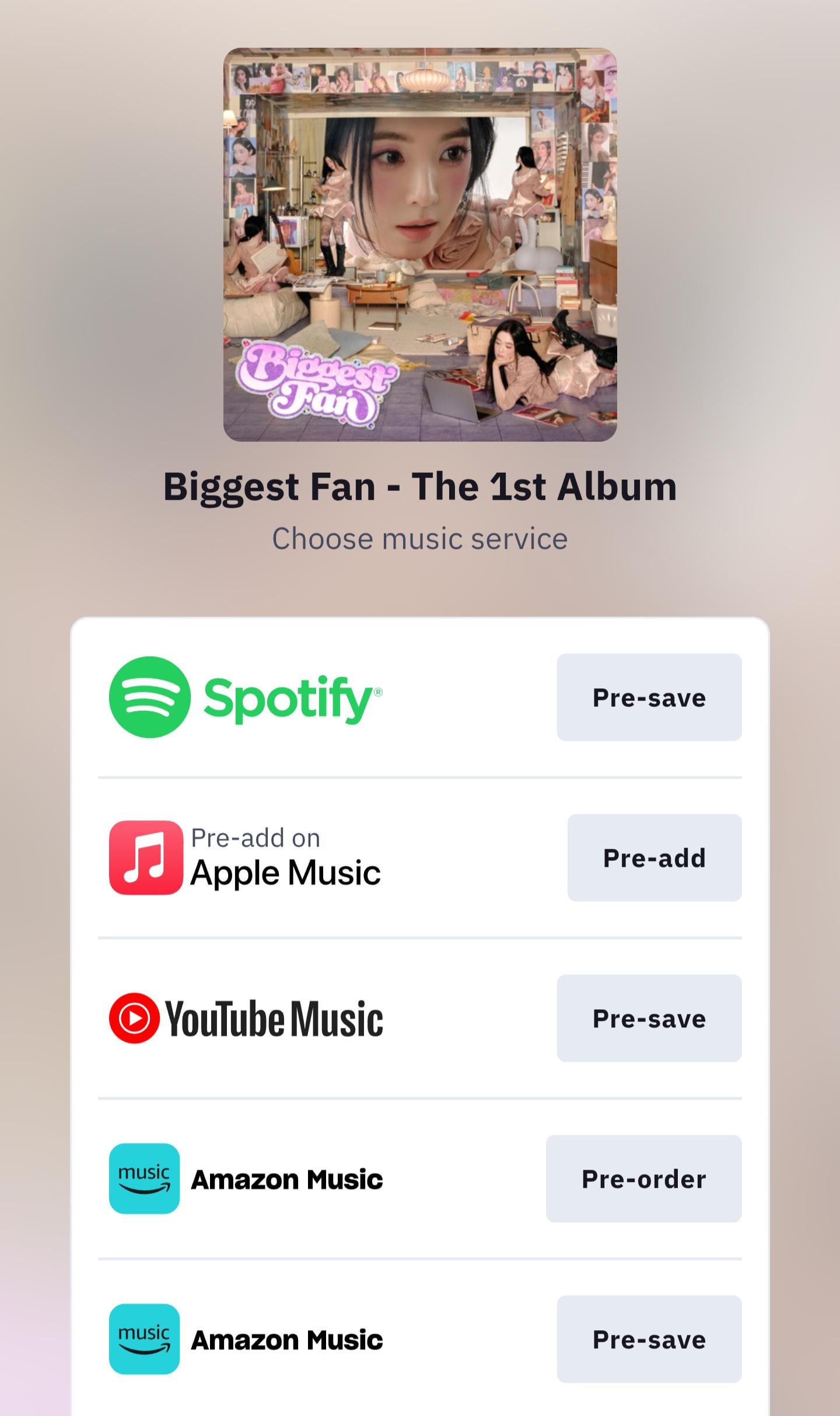Viewport: 840px width, 1416px height.
Task: Pre-save the album on Spotify
Action: point(649,697)
